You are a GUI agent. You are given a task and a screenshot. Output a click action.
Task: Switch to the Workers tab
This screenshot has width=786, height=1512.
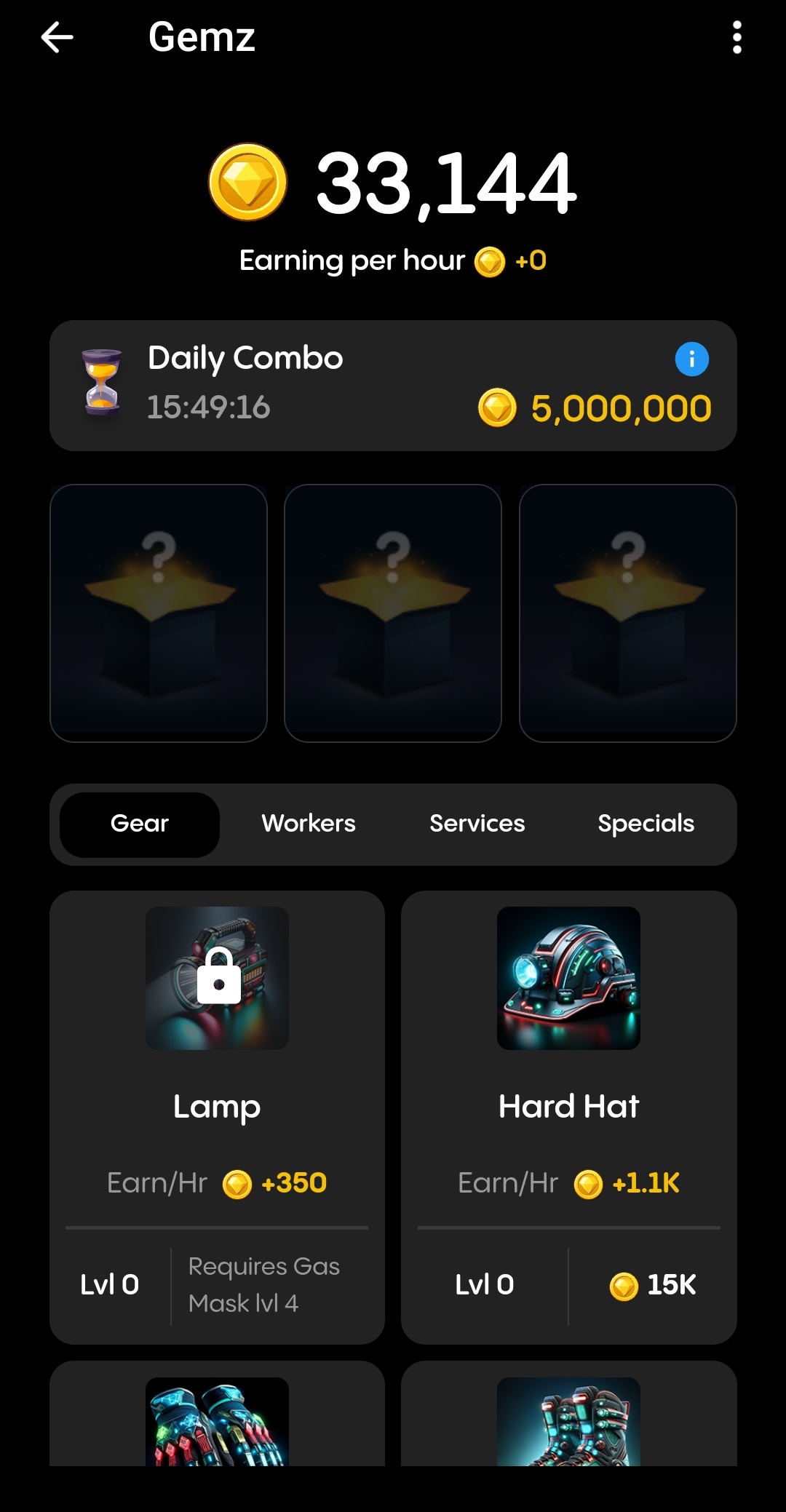click(309, 824)
